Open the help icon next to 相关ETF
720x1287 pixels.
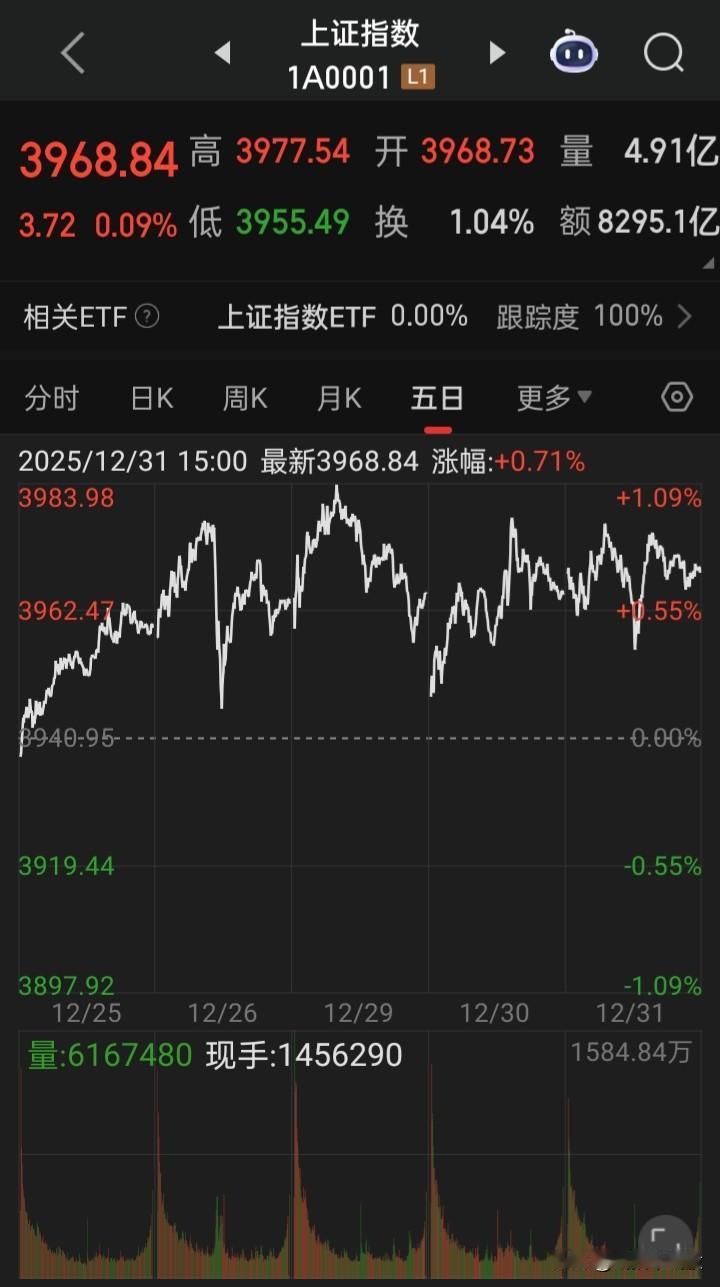145,315
